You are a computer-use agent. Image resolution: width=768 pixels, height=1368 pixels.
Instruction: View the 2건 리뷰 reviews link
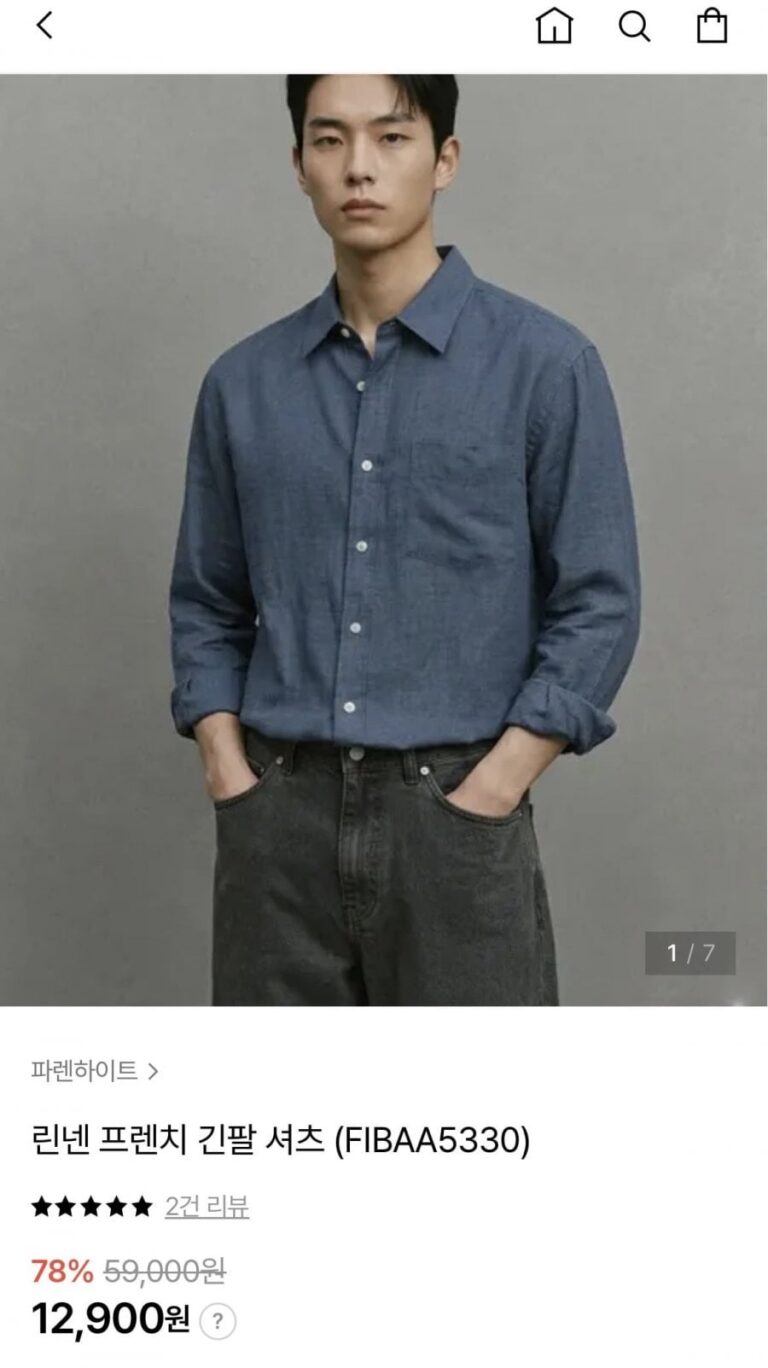207,1207
